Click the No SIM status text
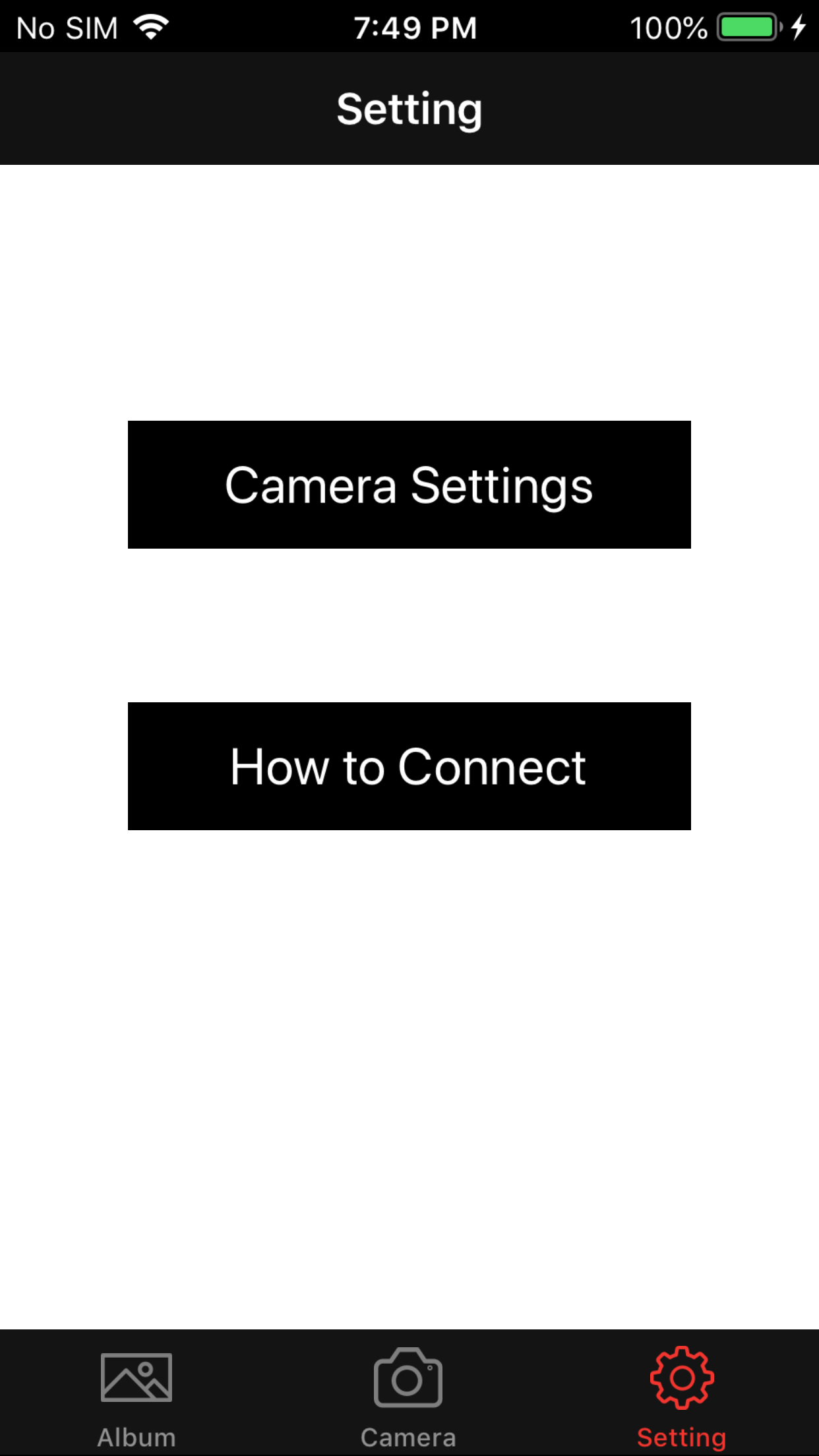Viewport: 819px width, 1456px height. click(x=66, y=28)
